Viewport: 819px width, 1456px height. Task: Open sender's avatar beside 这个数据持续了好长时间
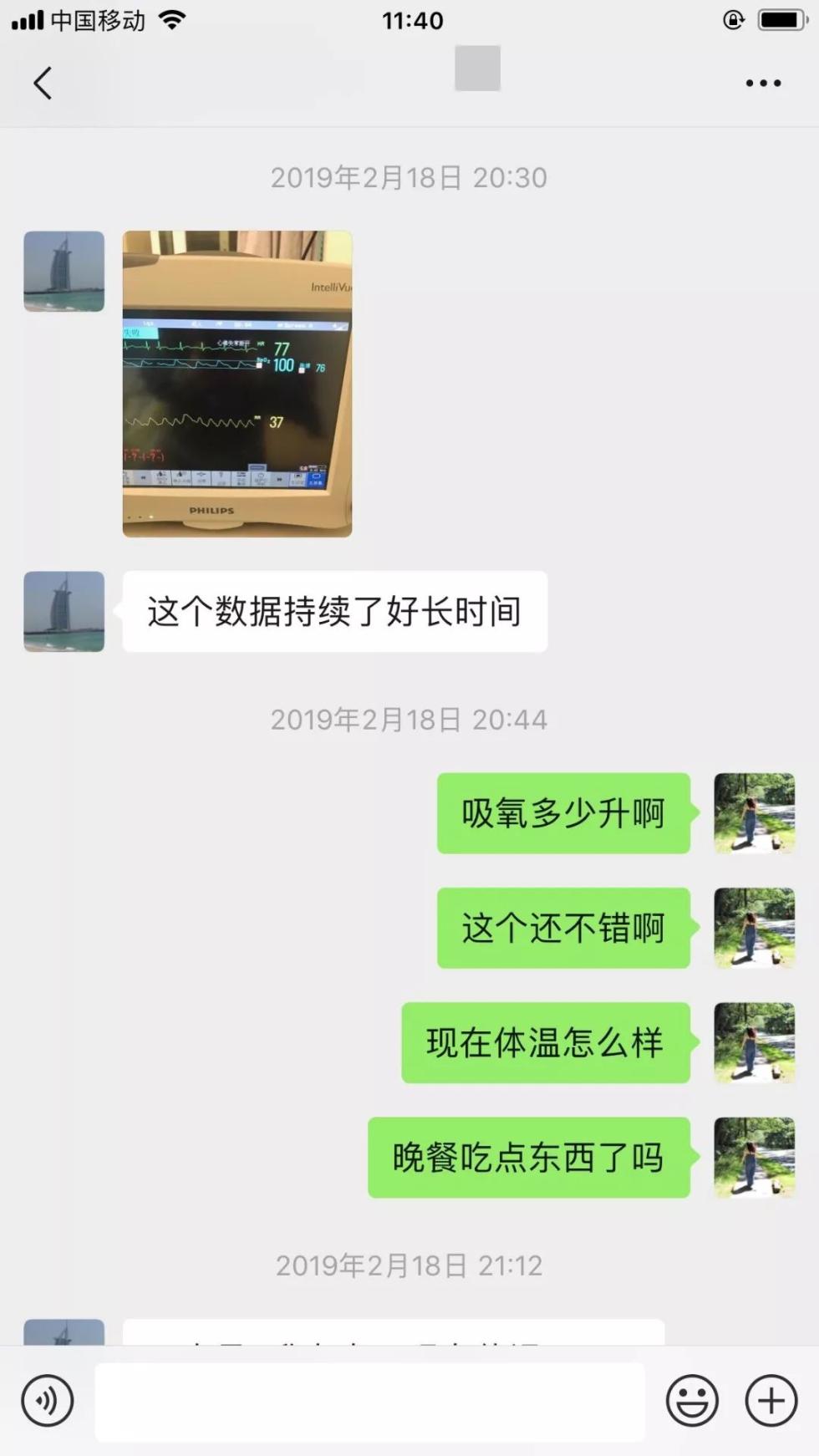[64, 612]
